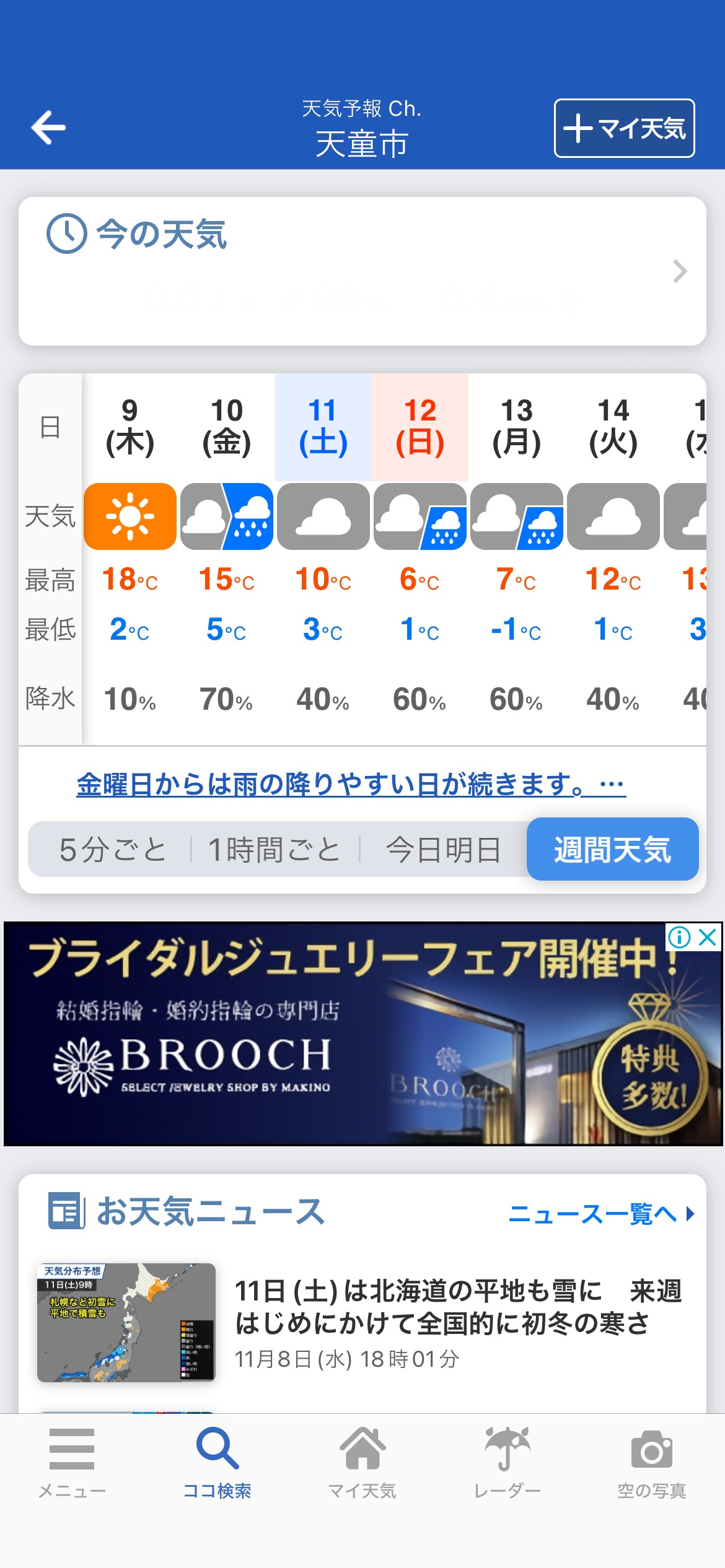The width and height of the screenshot is (725, 1568).
Task: Switch to the マイ天気 bottom tab
Action: [x=362, y=1463]
